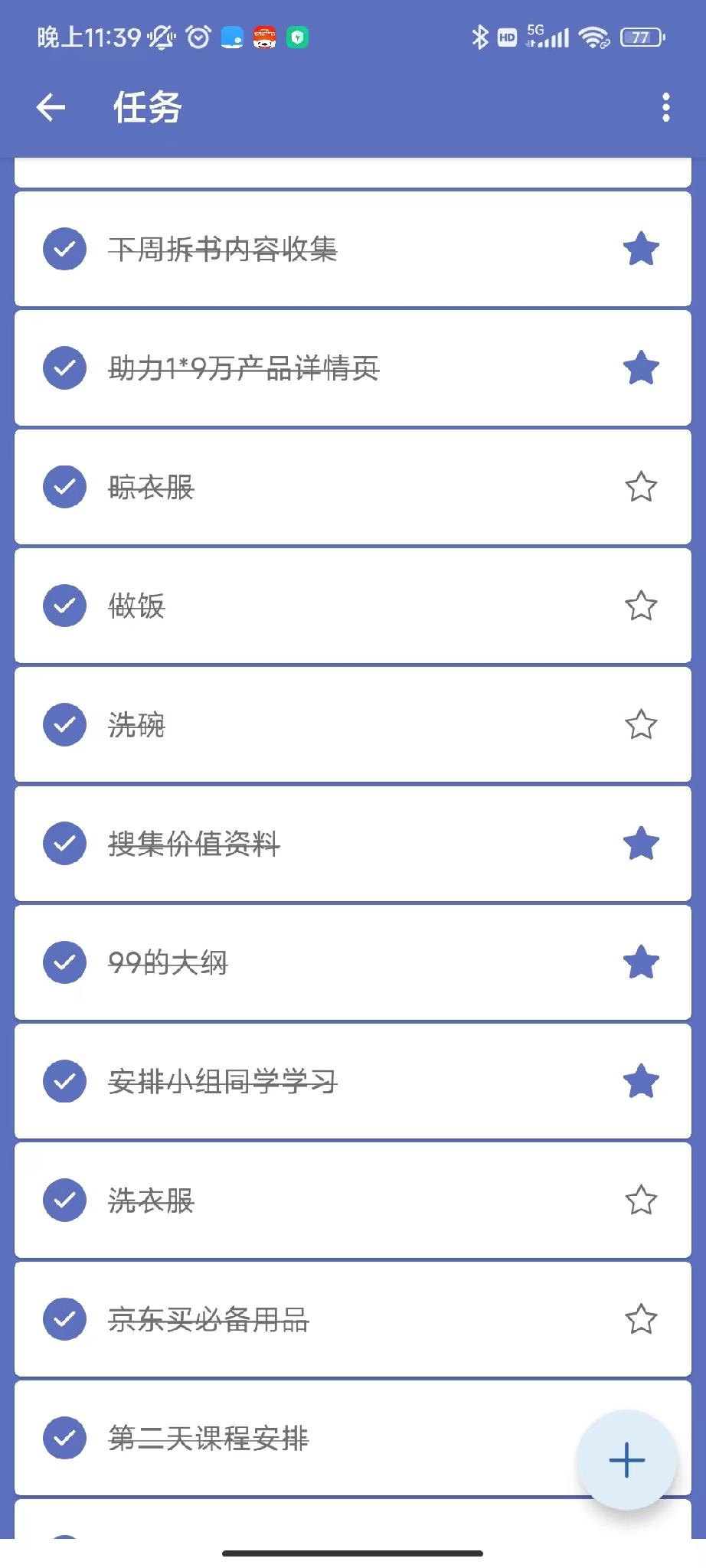This screenshot has width=706, height=1568.
Task: Go back using the arrow in the header
Action: [51, 107]
